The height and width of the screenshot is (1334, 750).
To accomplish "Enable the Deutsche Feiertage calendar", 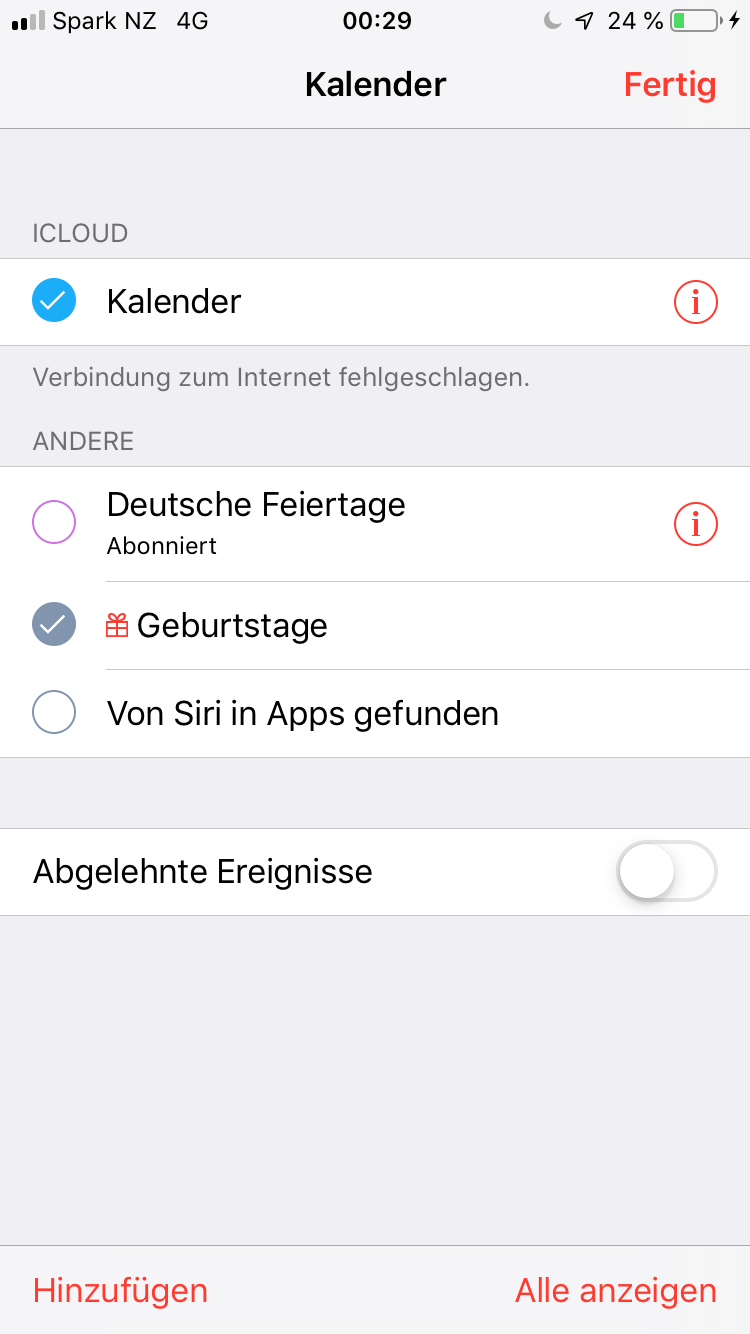I will click(x=54, y=522).
